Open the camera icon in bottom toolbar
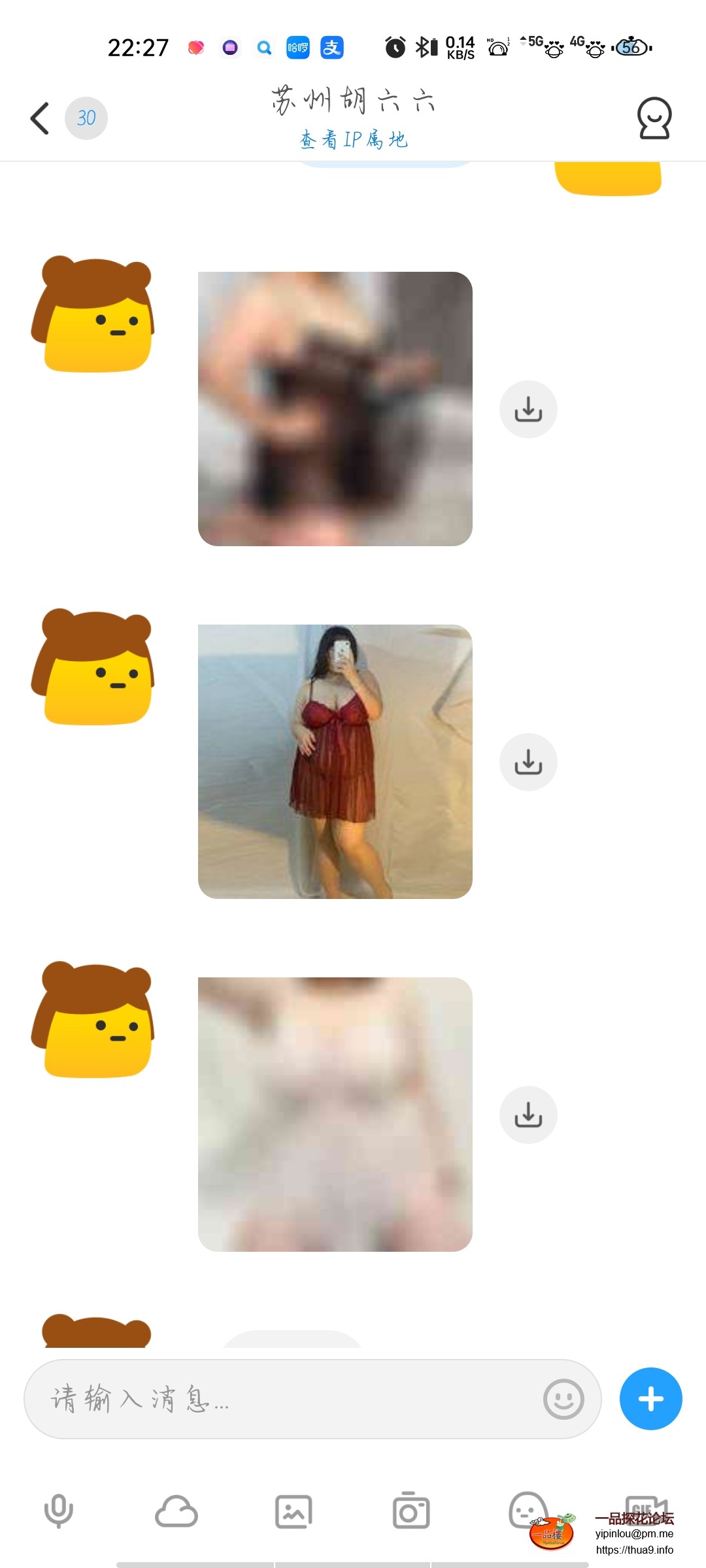706x1568 pixels. pos(410,1511)
